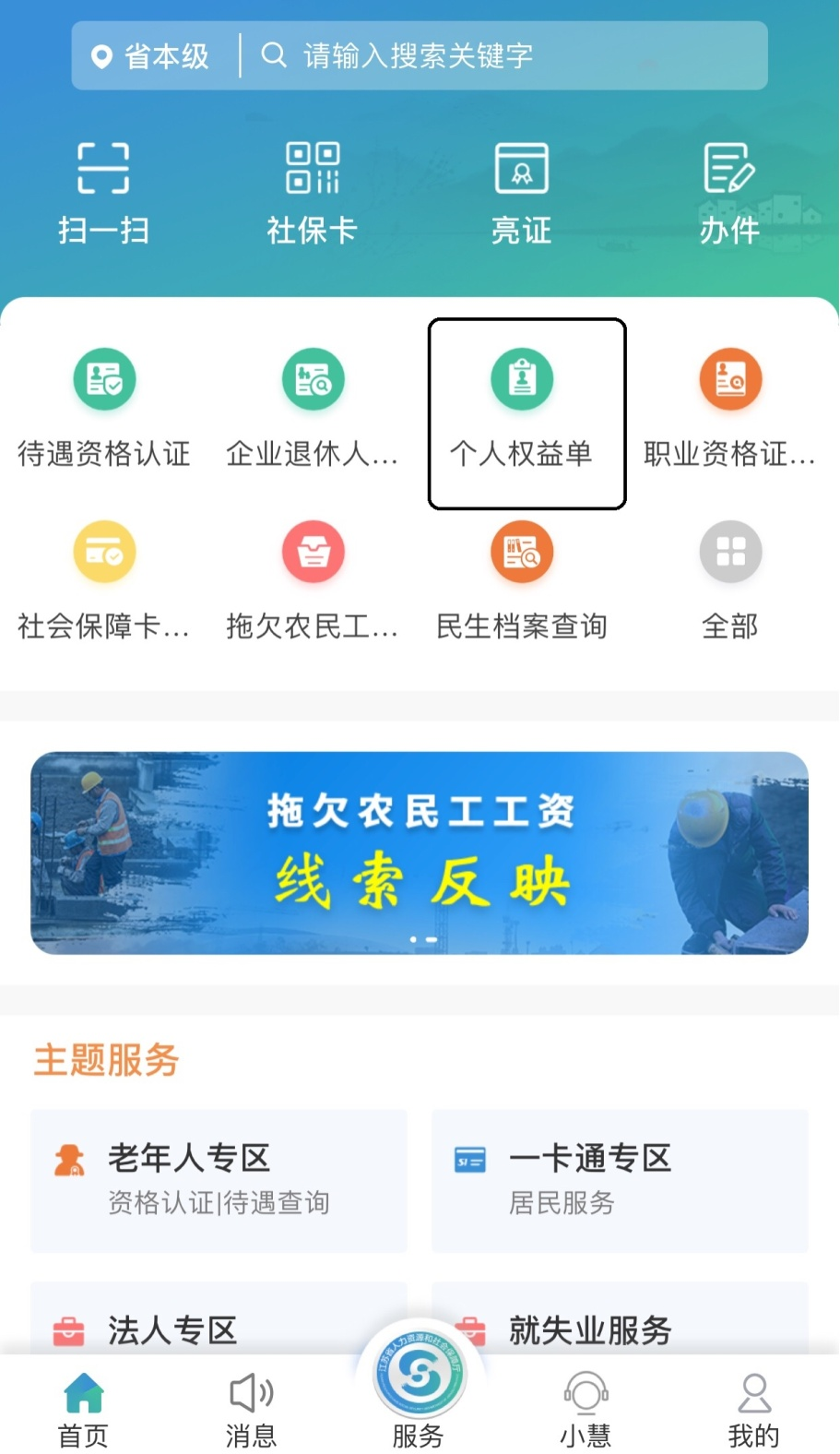This screenshot has width=840, height=1454.
Task: Switch to the 消息 tab
Action: coord(251,1409)
